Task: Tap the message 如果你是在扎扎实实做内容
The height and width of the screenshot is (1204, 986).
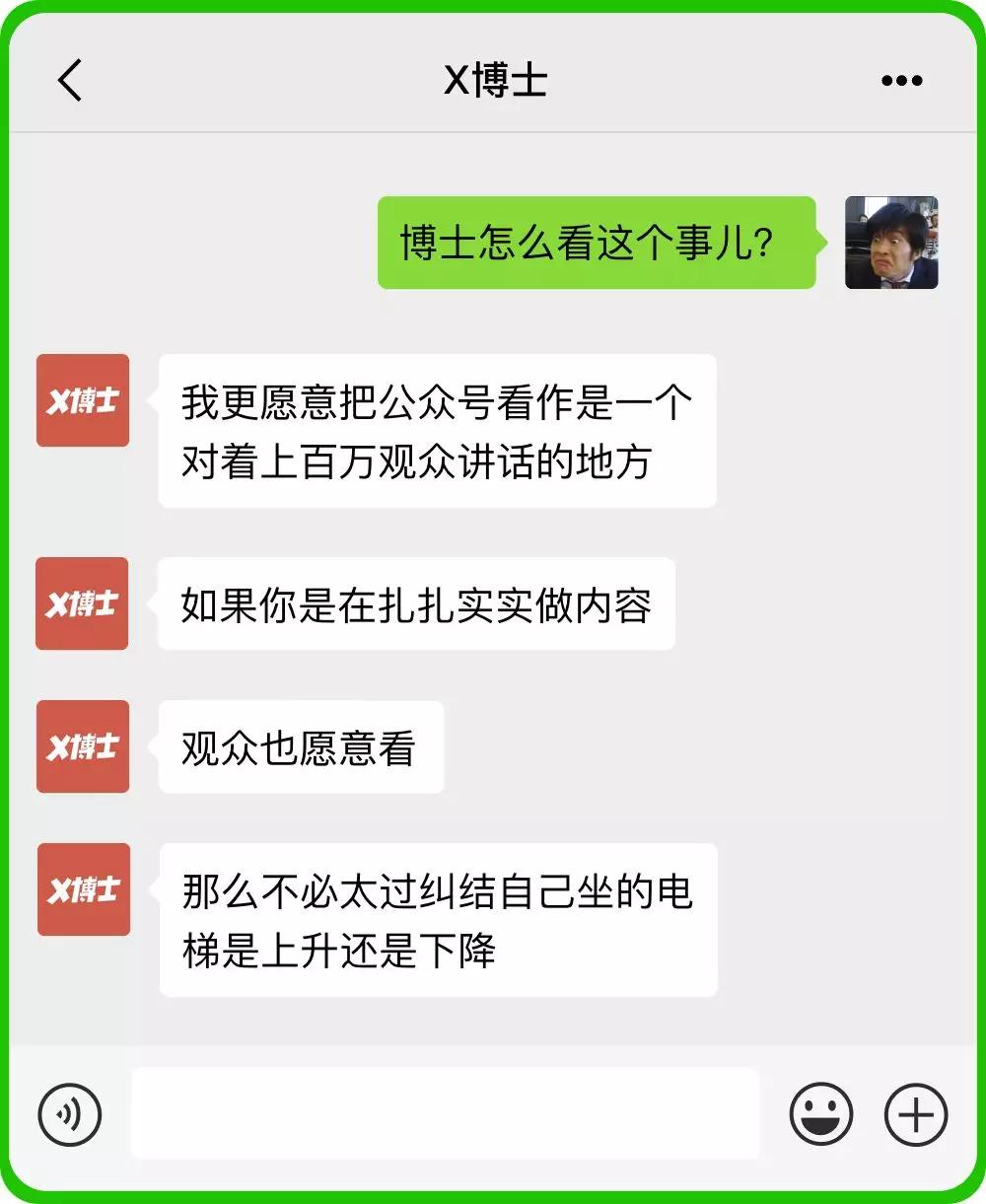Action: click(x=415, y=604)
